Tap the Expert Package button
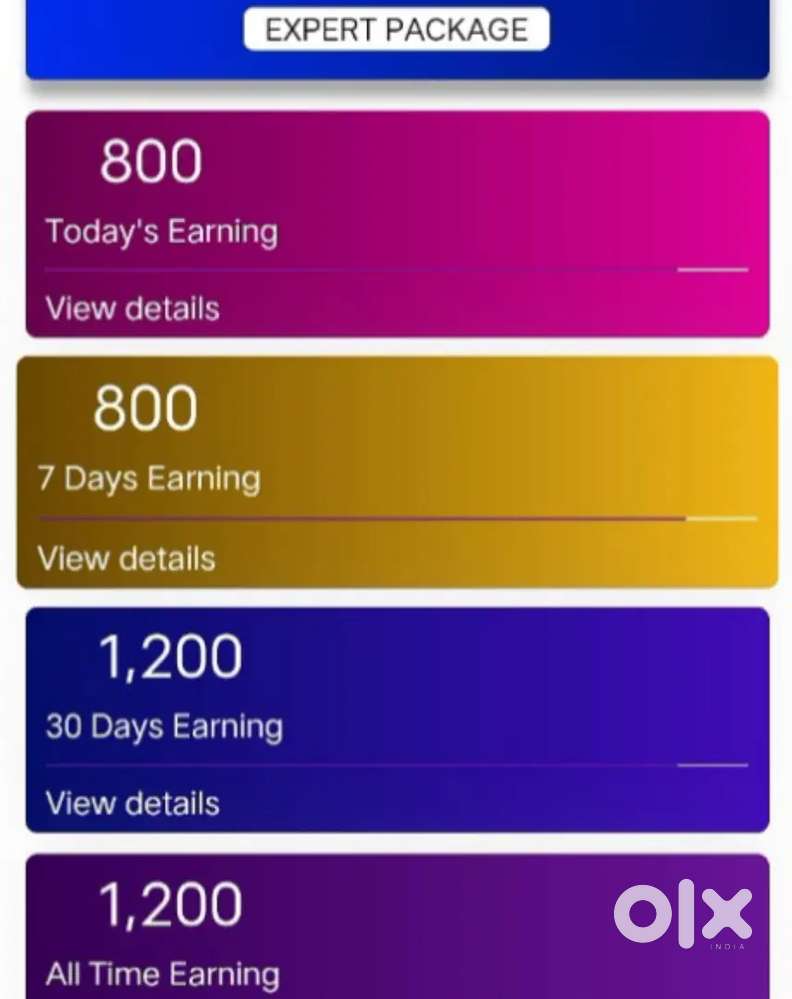This screenshot has width=792, height=999. (396, 29)
